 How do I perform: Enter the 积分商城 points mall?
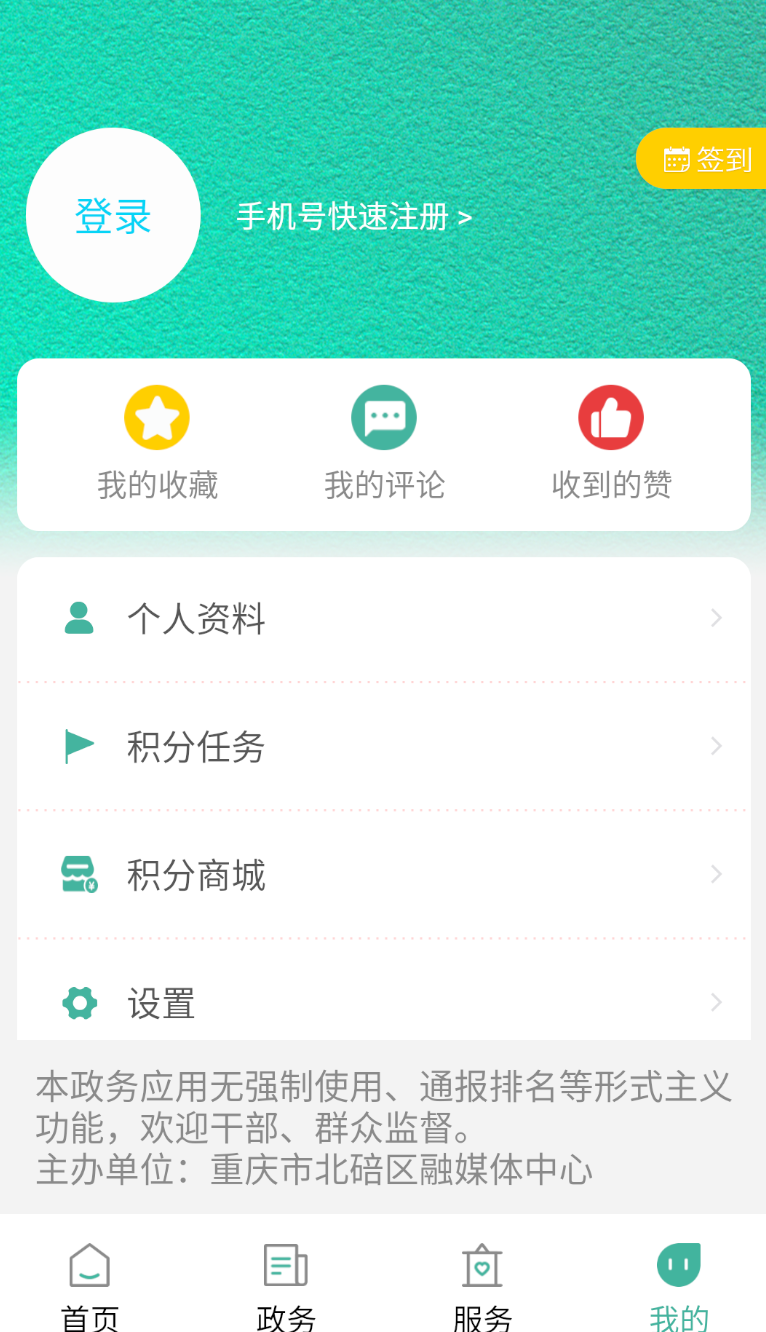click(x=384, y=875)
